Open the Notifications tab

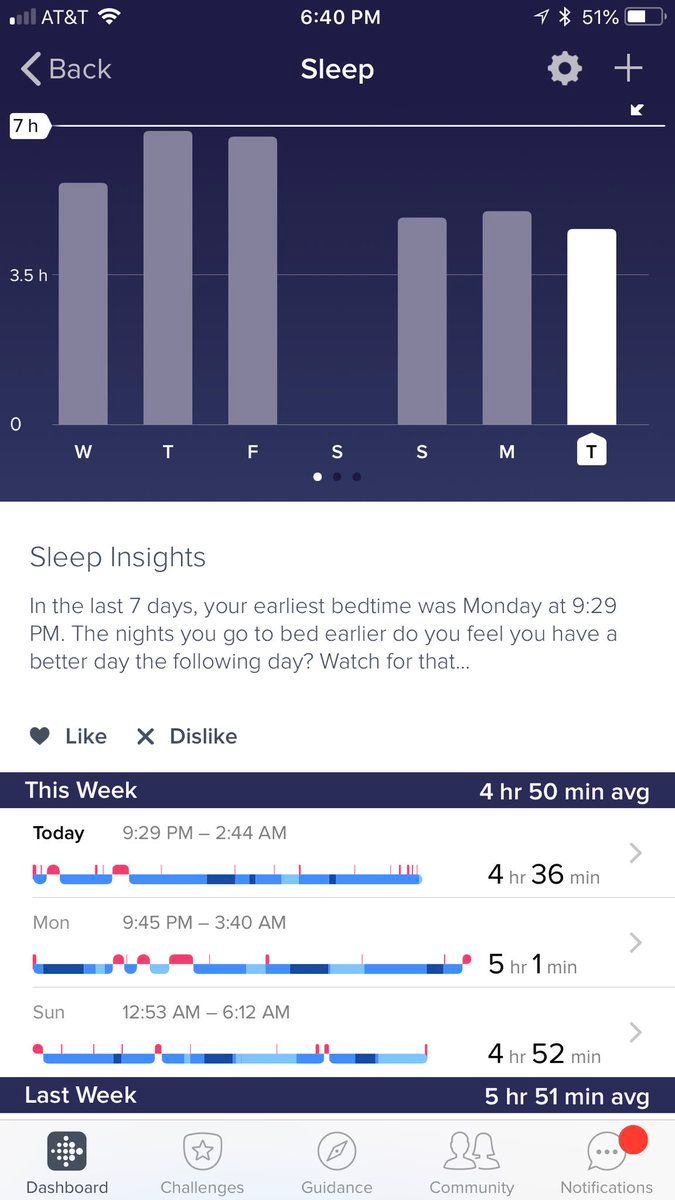coord(607,1161)
